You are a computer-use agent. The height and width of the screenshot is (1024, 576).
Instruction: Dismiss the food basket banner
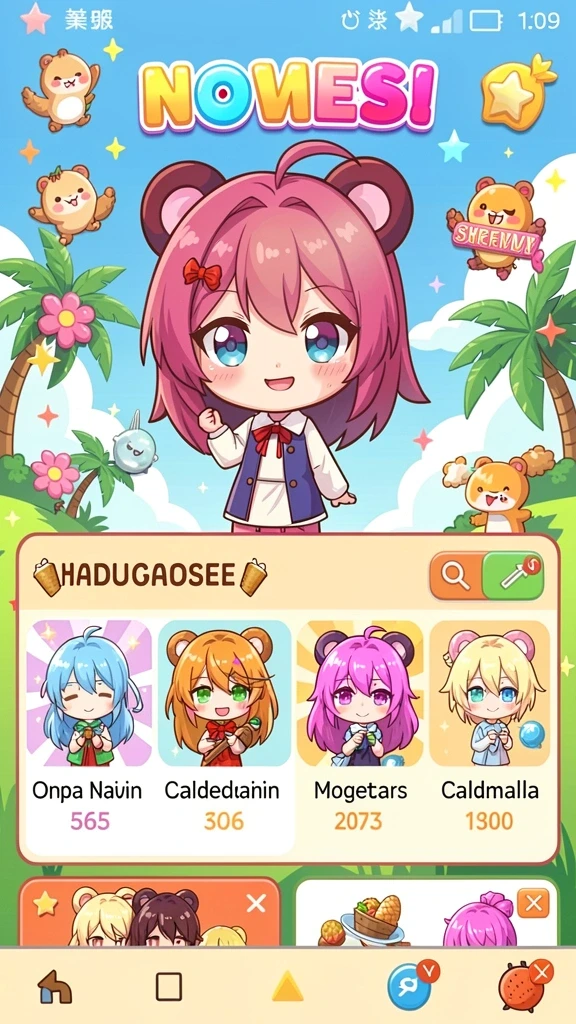(x=533, y=903)
